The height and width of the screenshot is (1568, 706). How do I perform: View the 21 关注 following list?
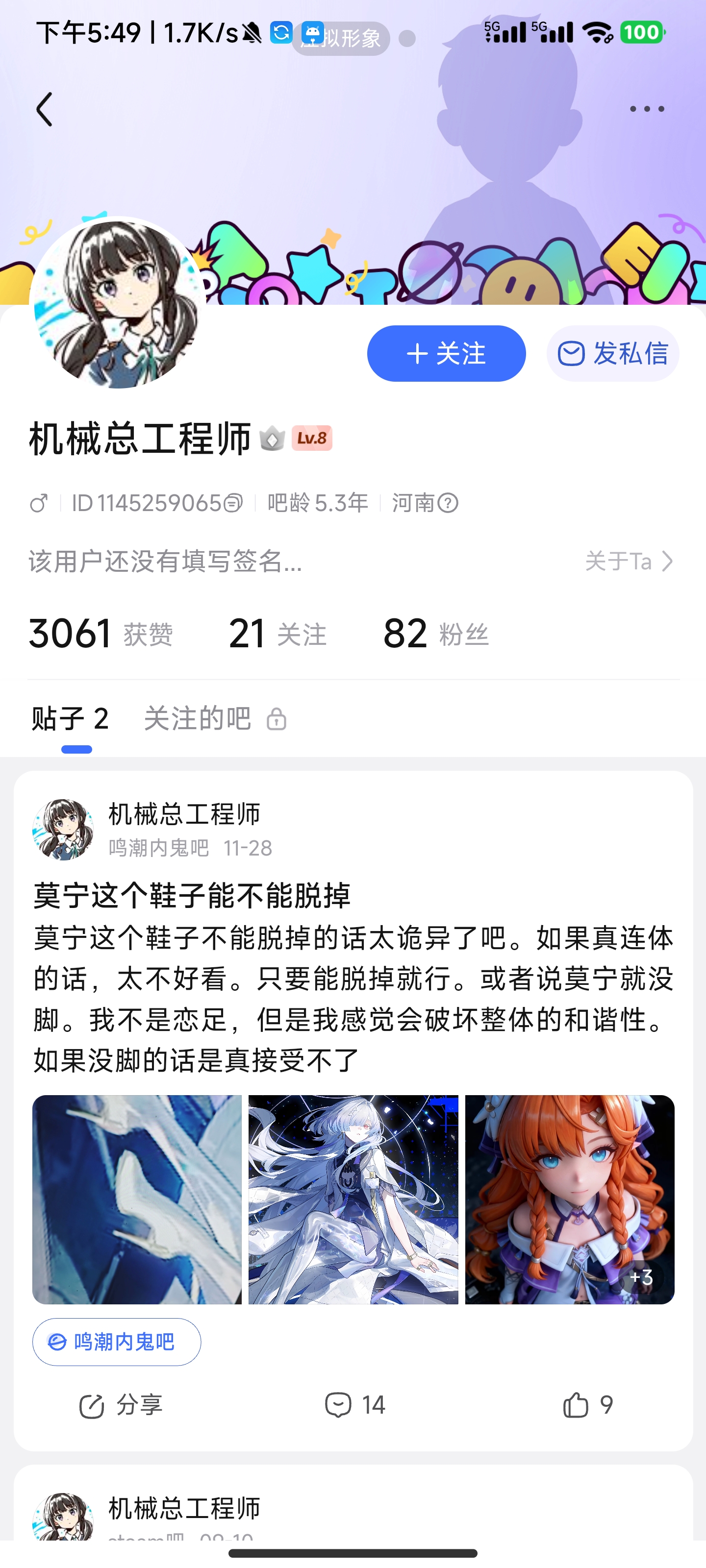(277, 634)
